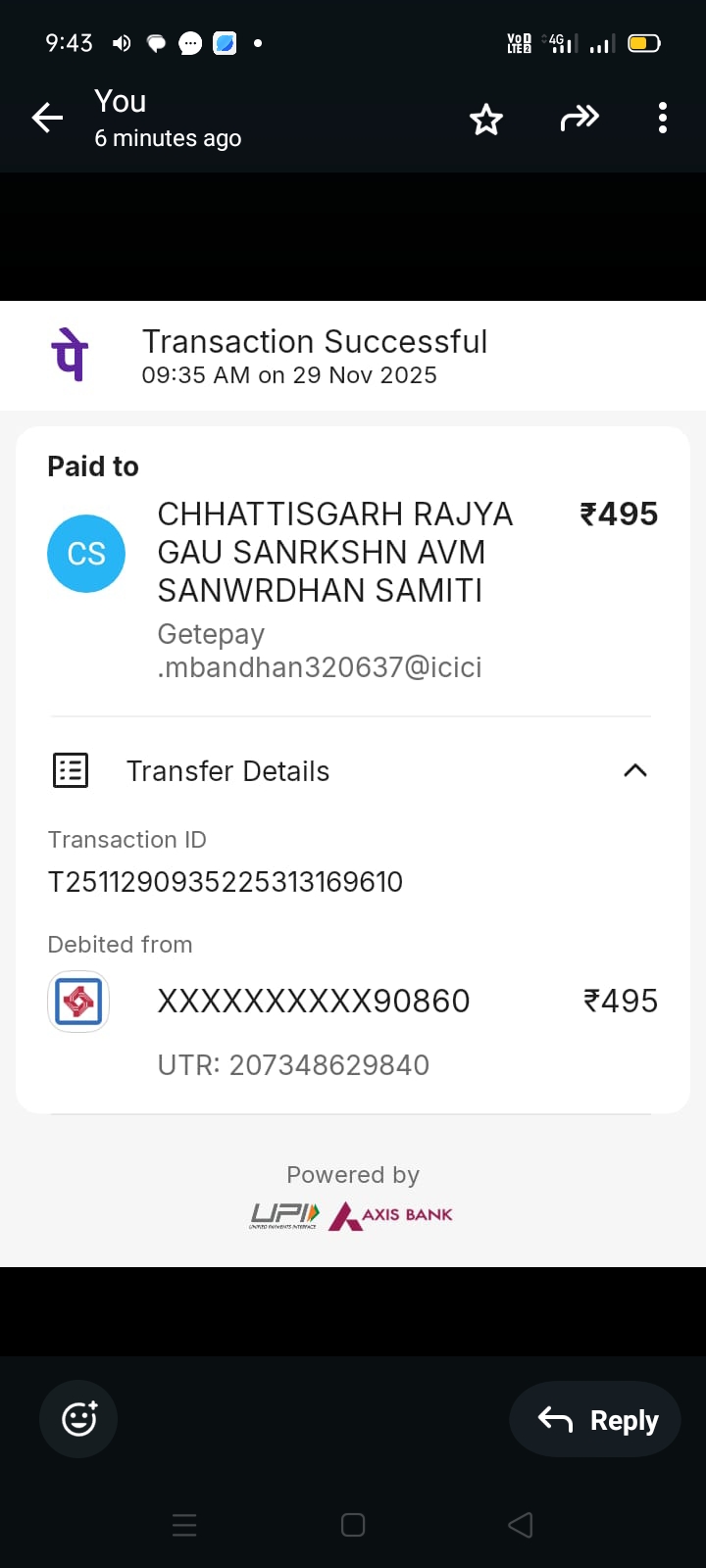Reply to this image message
The width and height of the screenshot is (706, 1568).
click(x=595, y=1419)
